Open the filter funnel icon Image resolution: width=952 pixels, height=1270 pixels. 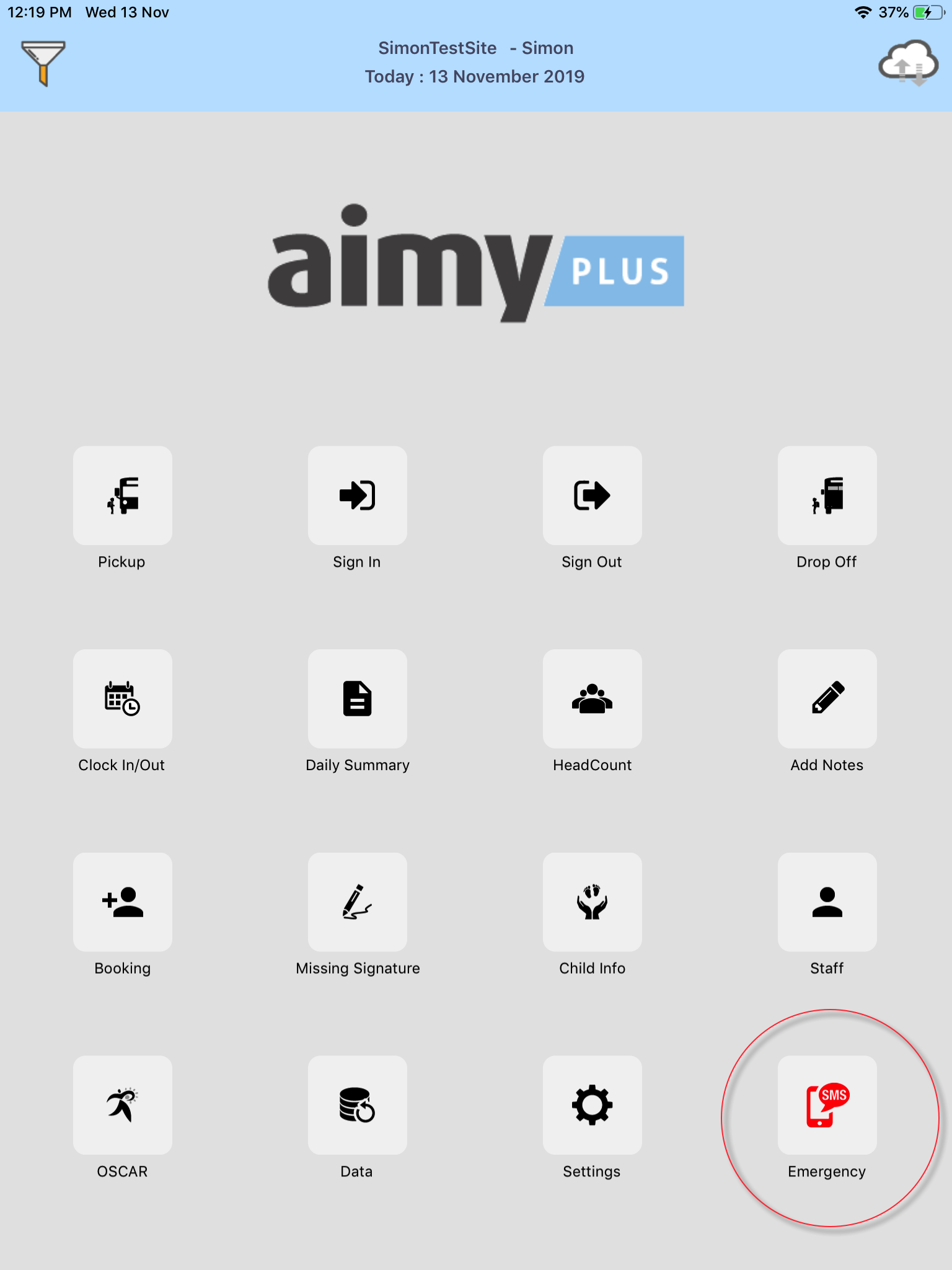pos(43,63)
